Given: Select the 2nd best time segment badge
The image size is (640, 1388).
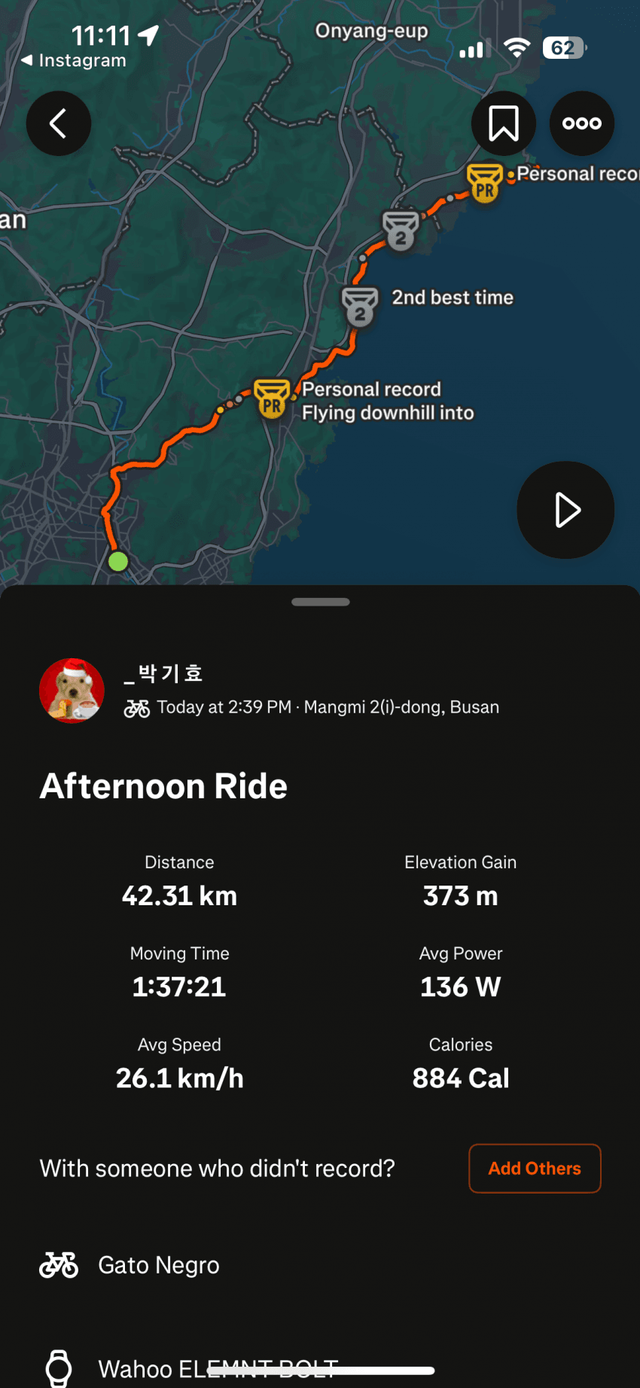Looking at the screenshot, I should (359, 305).
